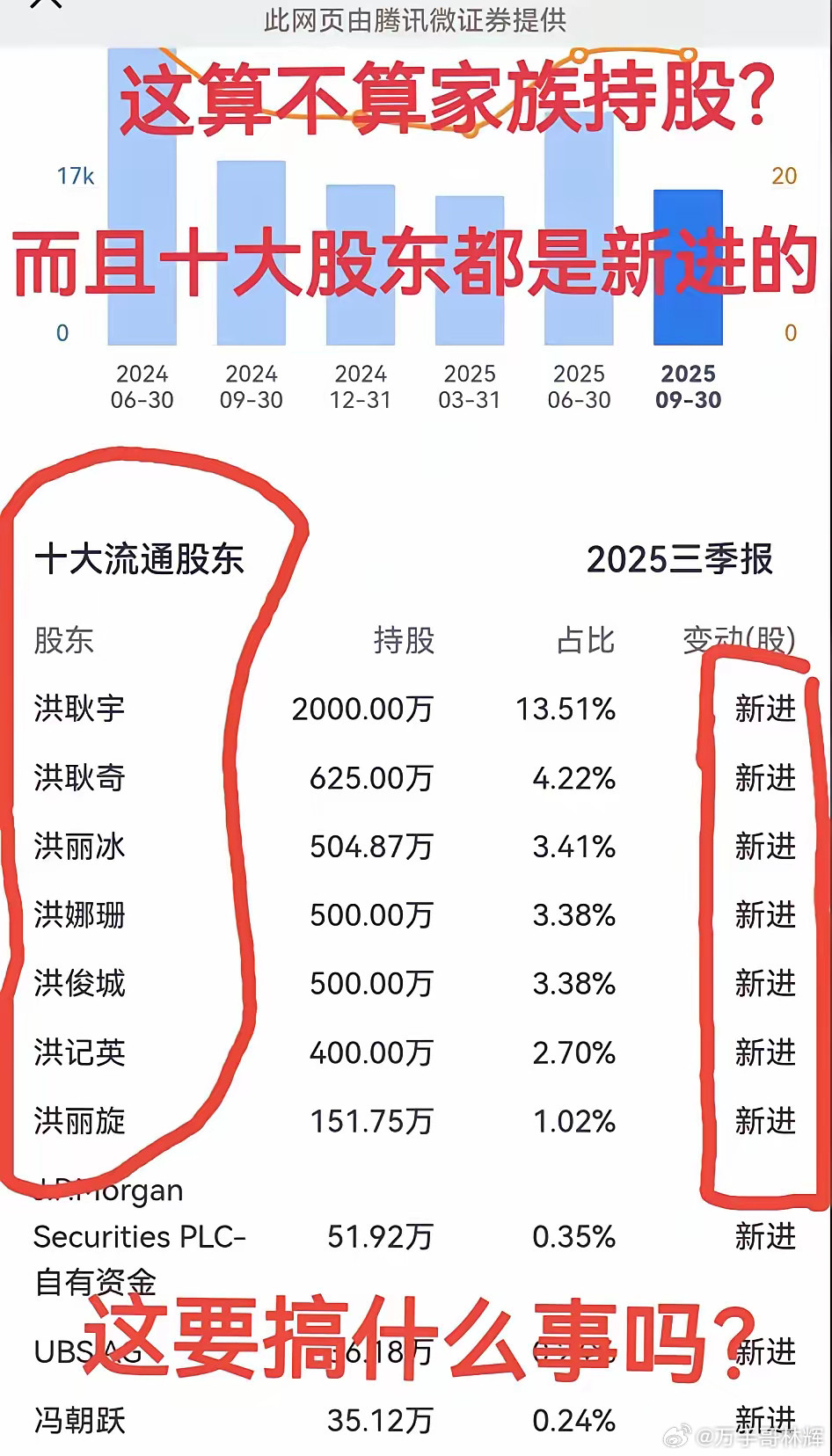The height and width of the screenshot is (1456, 832).
Task: Open shareholder 洪丽冰's detail row
Action: [82, 848]
